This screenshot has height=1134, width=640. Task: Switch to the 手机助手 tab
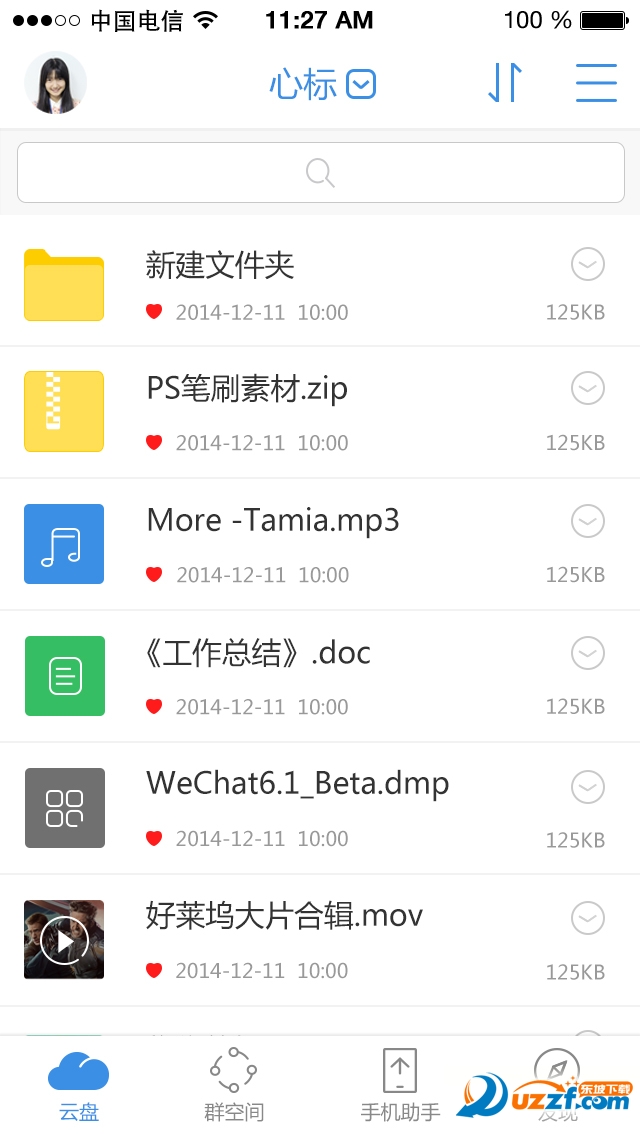(x=400, y=1086)
